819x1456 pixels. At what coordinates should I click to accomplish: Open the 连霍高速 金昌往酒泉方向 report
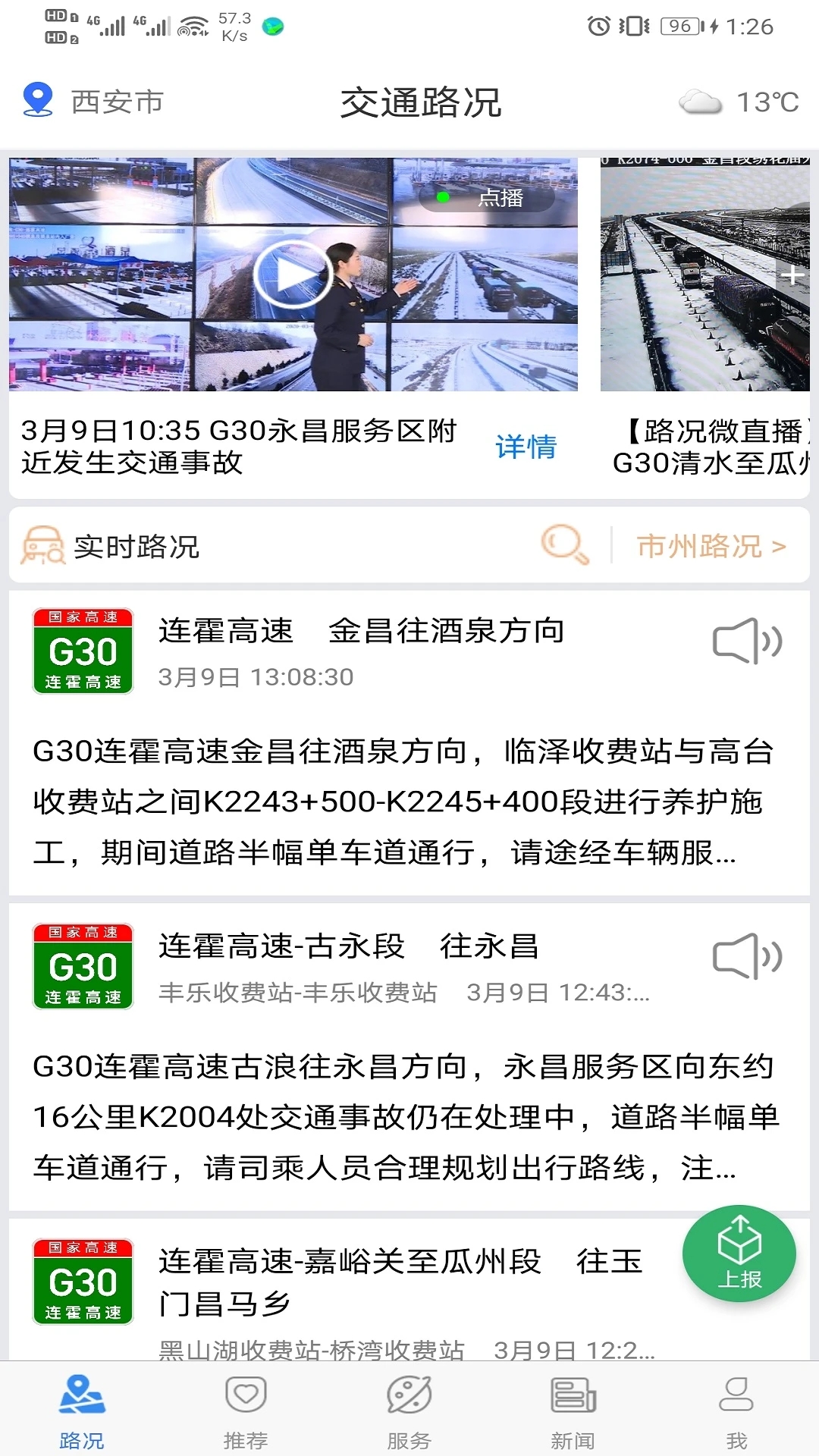pyautogui.click(x=402, y=800)
